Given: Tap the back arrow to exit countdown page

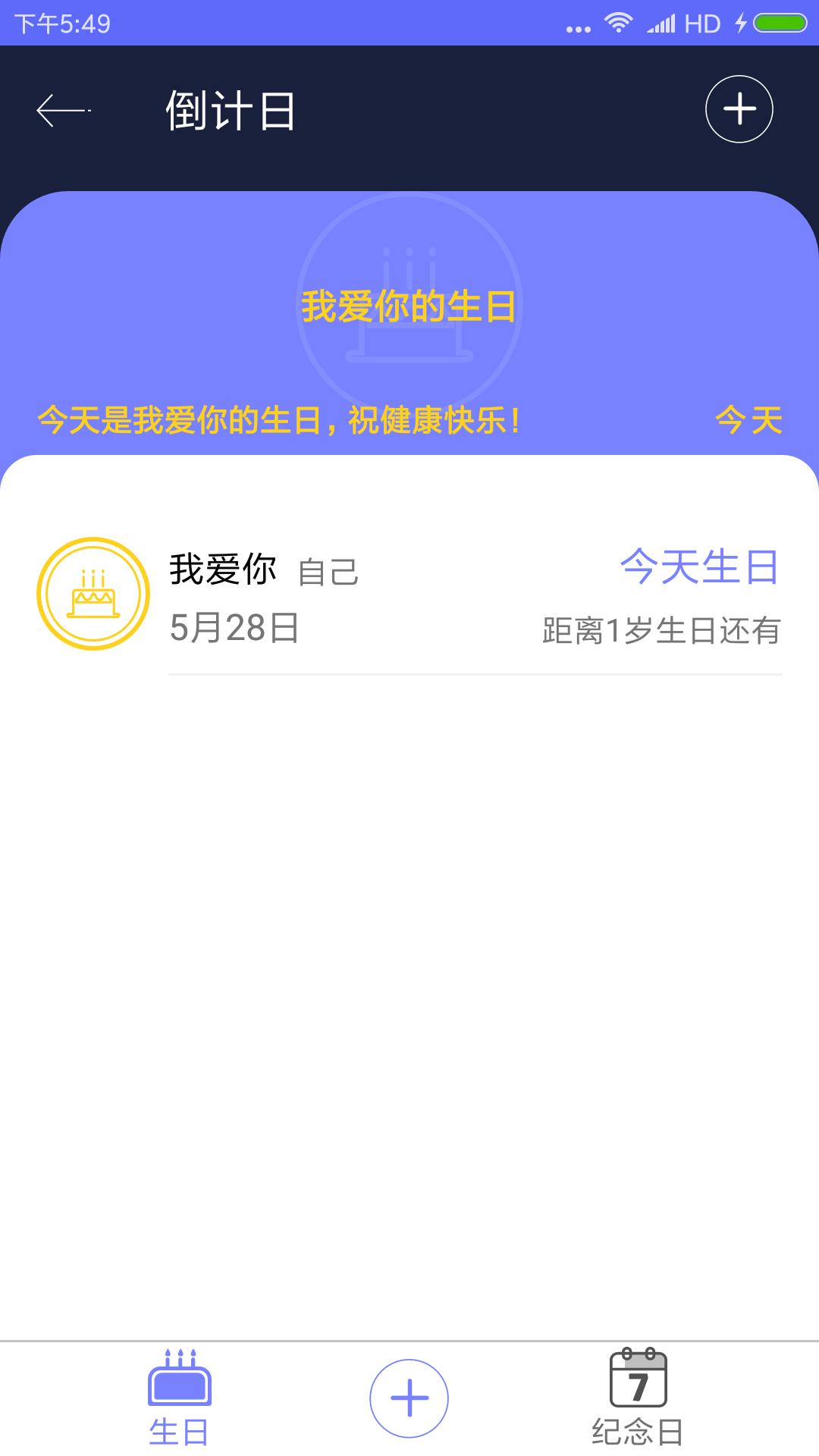Looking at the screenshot, I should click(x=63, y=110).
